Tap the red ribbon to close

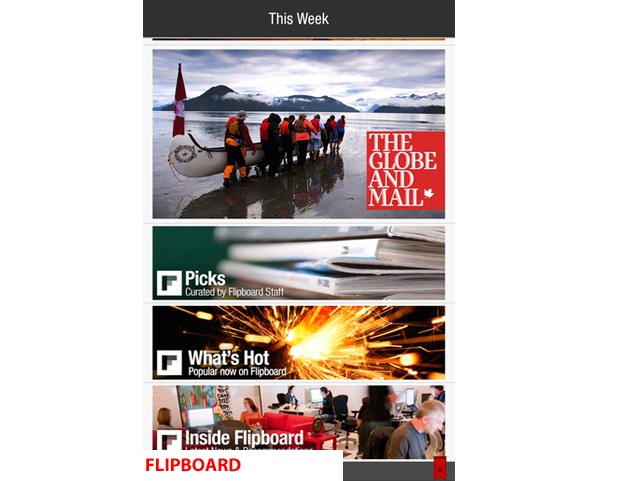tap(439, 468)
